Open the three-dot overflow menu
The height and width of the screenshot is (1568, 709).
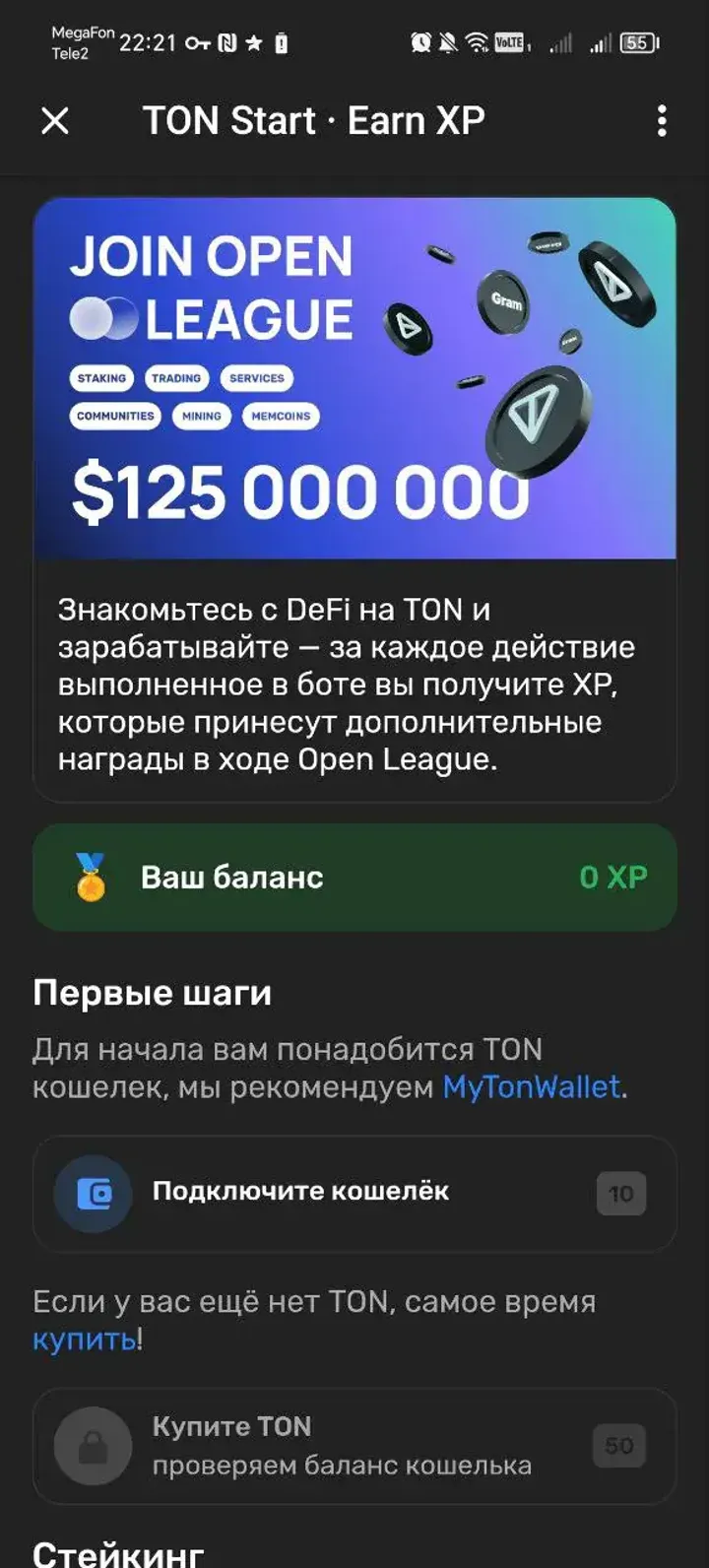[x=662, y=120]
